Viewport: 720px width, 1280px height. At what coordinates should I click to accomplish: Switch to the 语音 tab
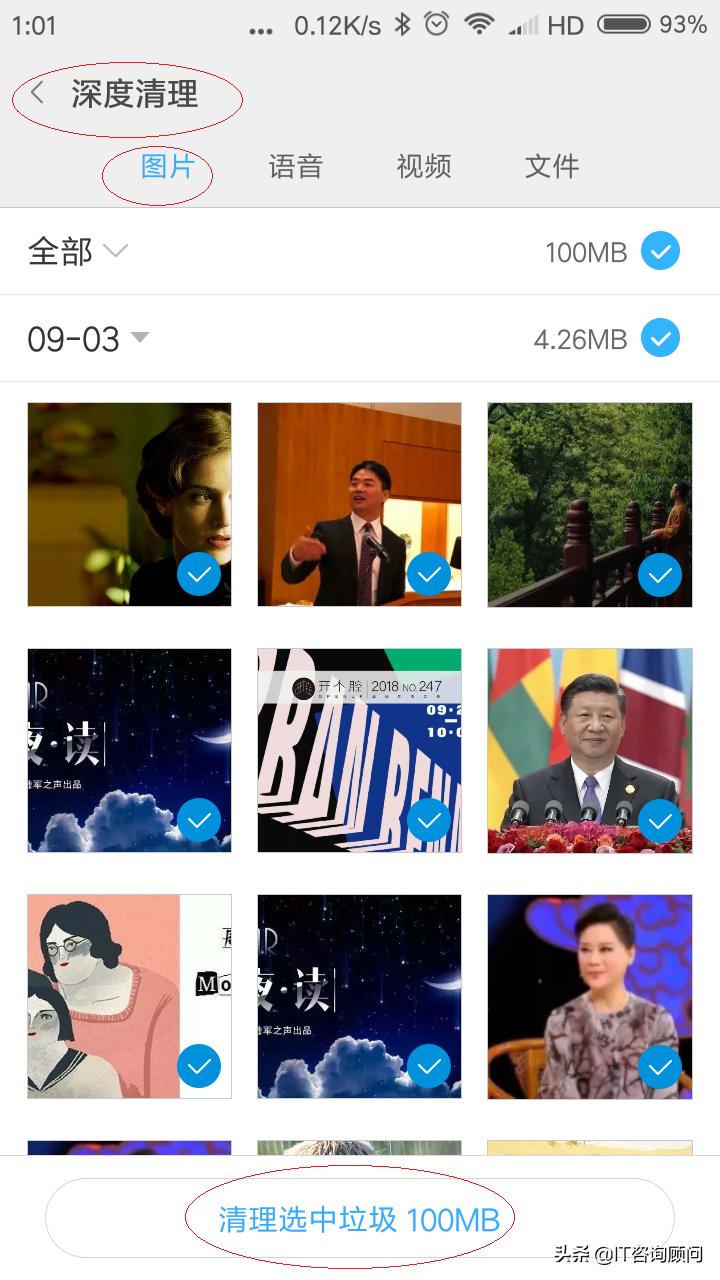click(294, 166)
